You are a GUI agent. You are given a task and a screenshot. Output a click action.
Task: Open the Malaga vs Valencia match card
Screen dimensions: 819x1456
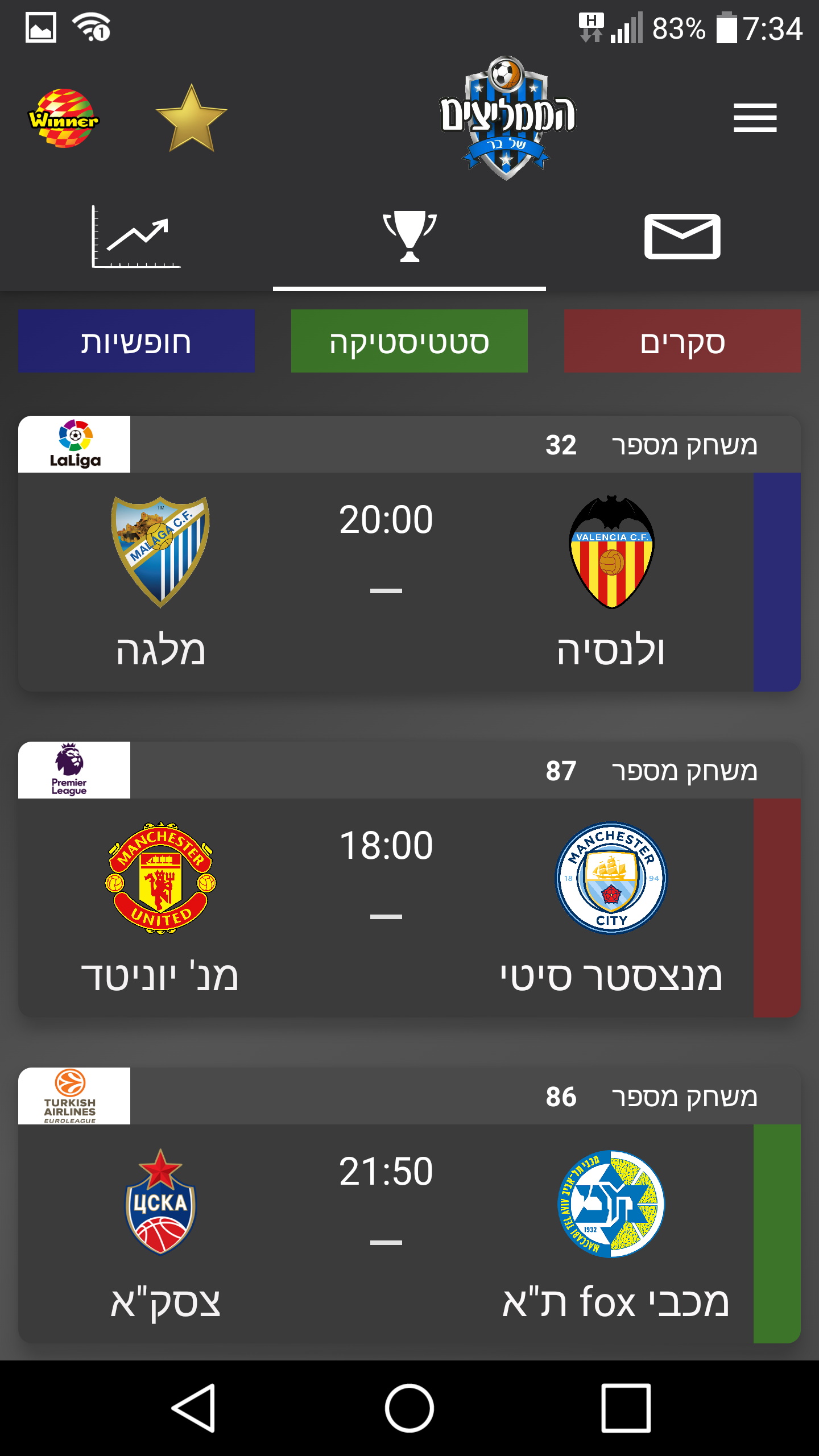point(386,580)
